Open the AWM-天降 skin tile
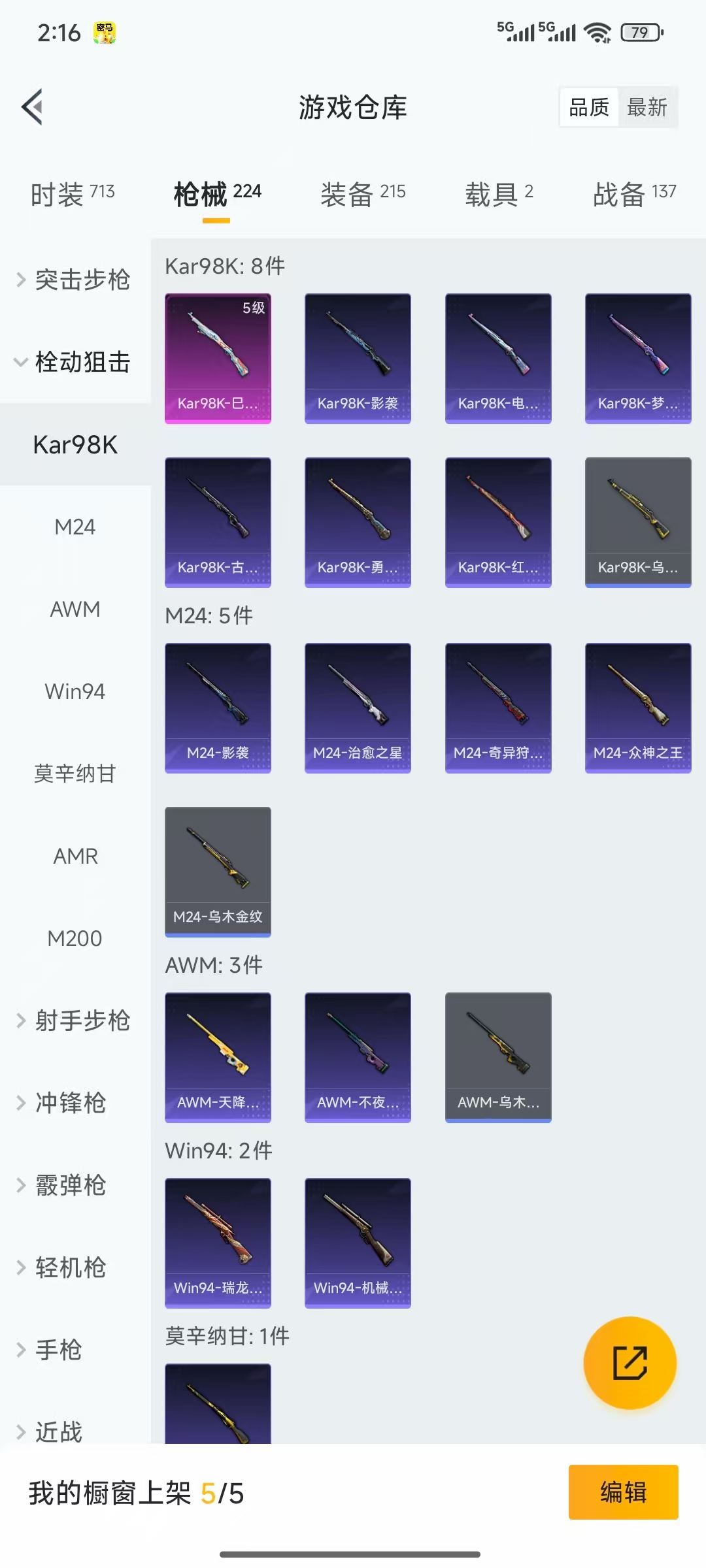The width and height of the screenshot is (706, 1568). (x=218, y=1057)
